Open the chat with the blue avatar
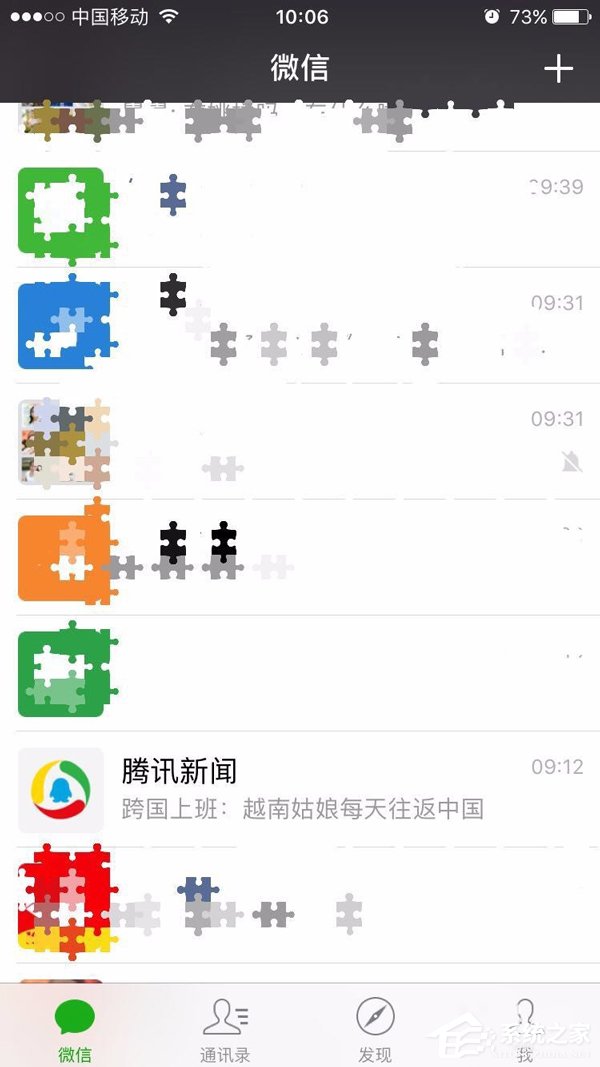 pyautogui.click(x=300, y=326)
